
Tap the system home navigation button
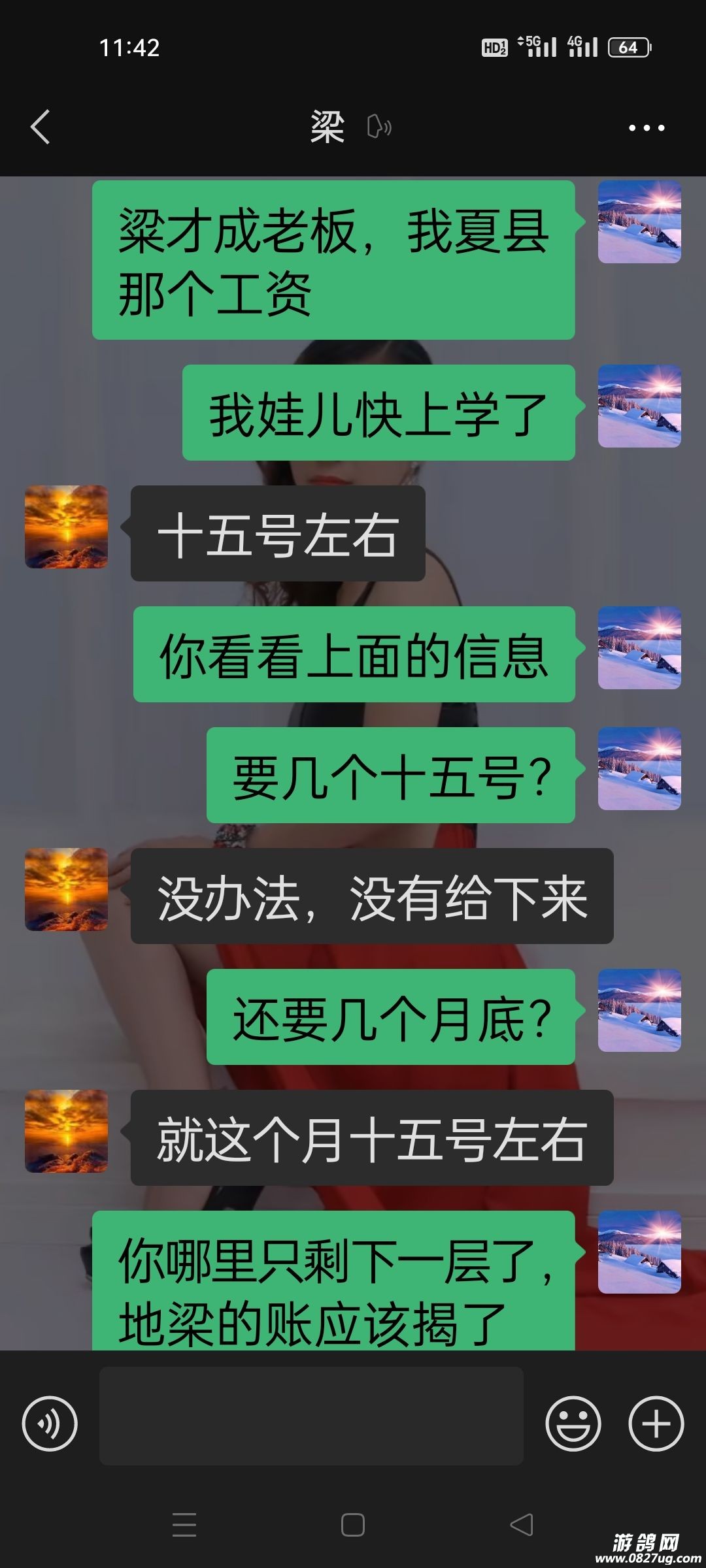[x=353, y=1525]
